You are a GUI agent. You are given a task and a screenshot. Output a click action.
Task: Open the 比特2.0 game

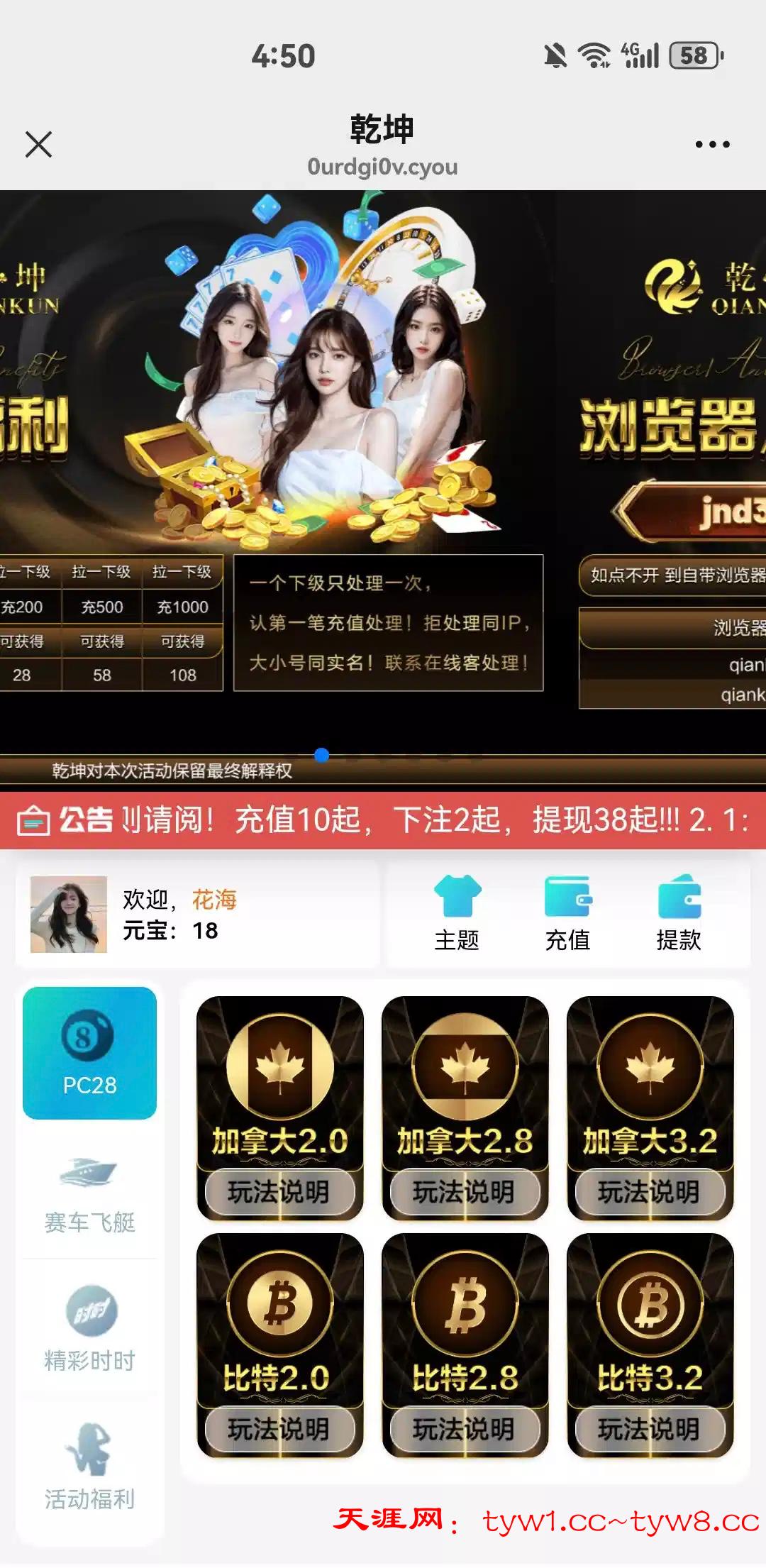pos(280,1321)
